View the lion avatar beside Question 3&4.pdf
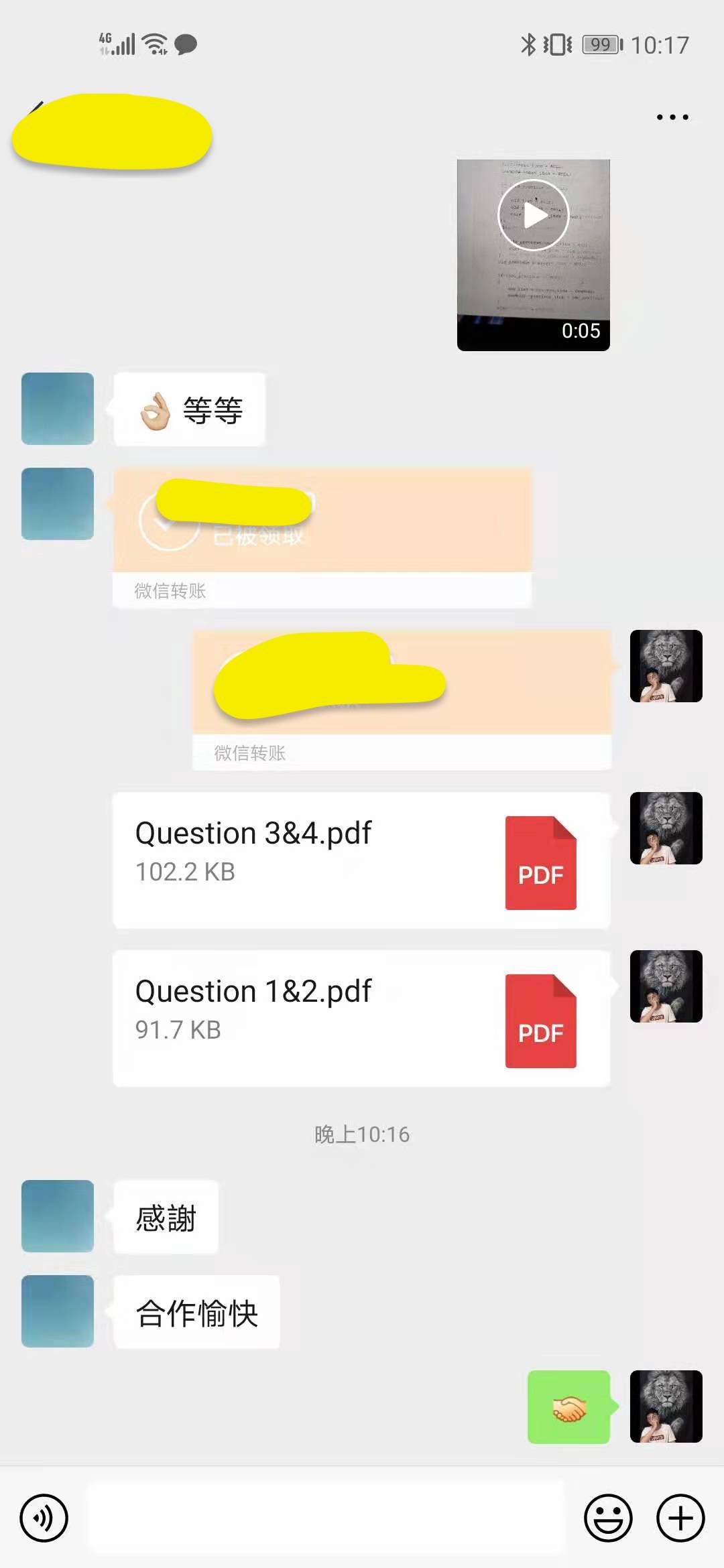The width and height of the screenshot is (724, 1568). click(x=666, y=828)
